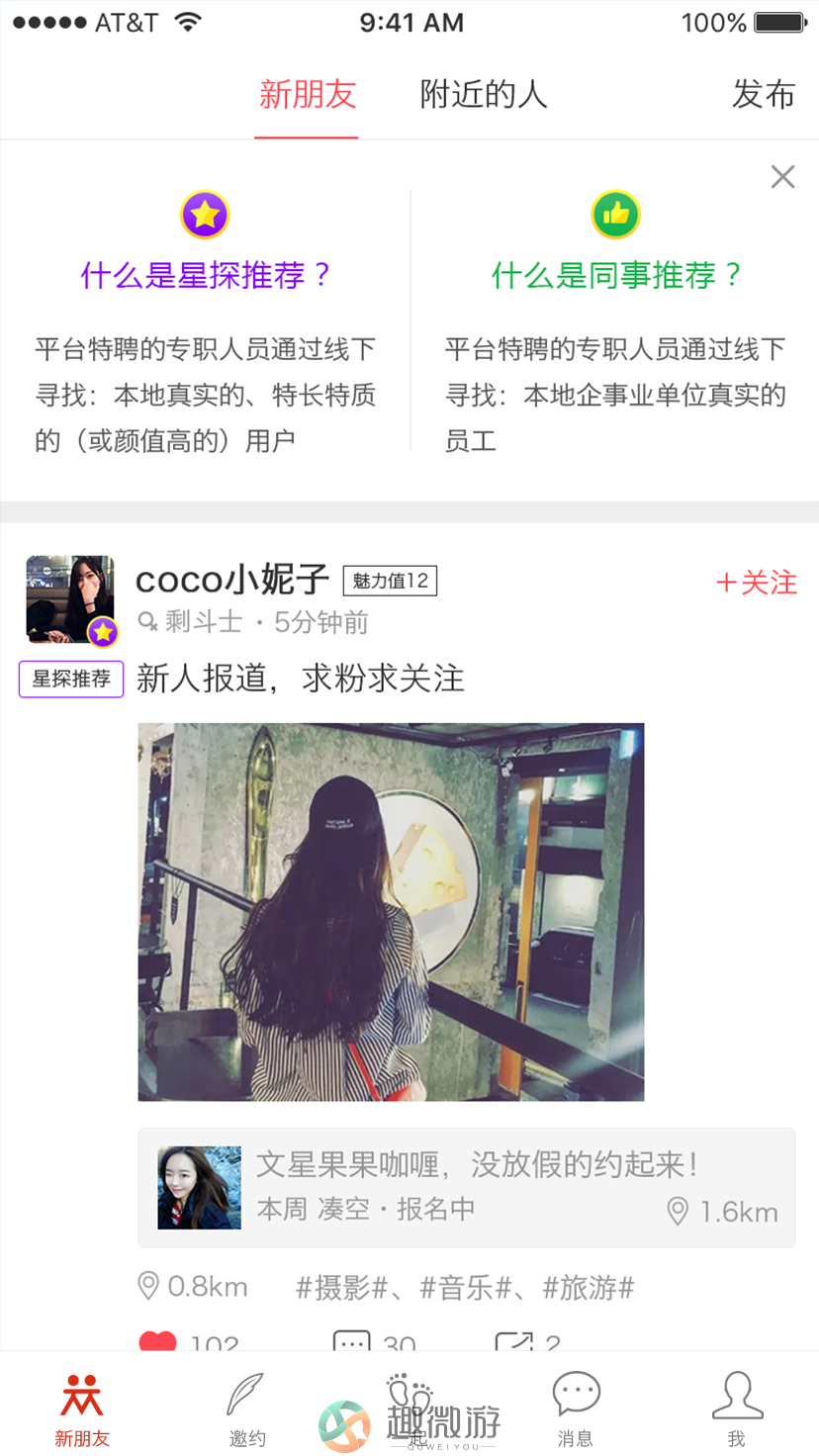The image size is (819, 1456).
Task: Open 什么是星探推荐 explanation
Action: tap(206, 275)
